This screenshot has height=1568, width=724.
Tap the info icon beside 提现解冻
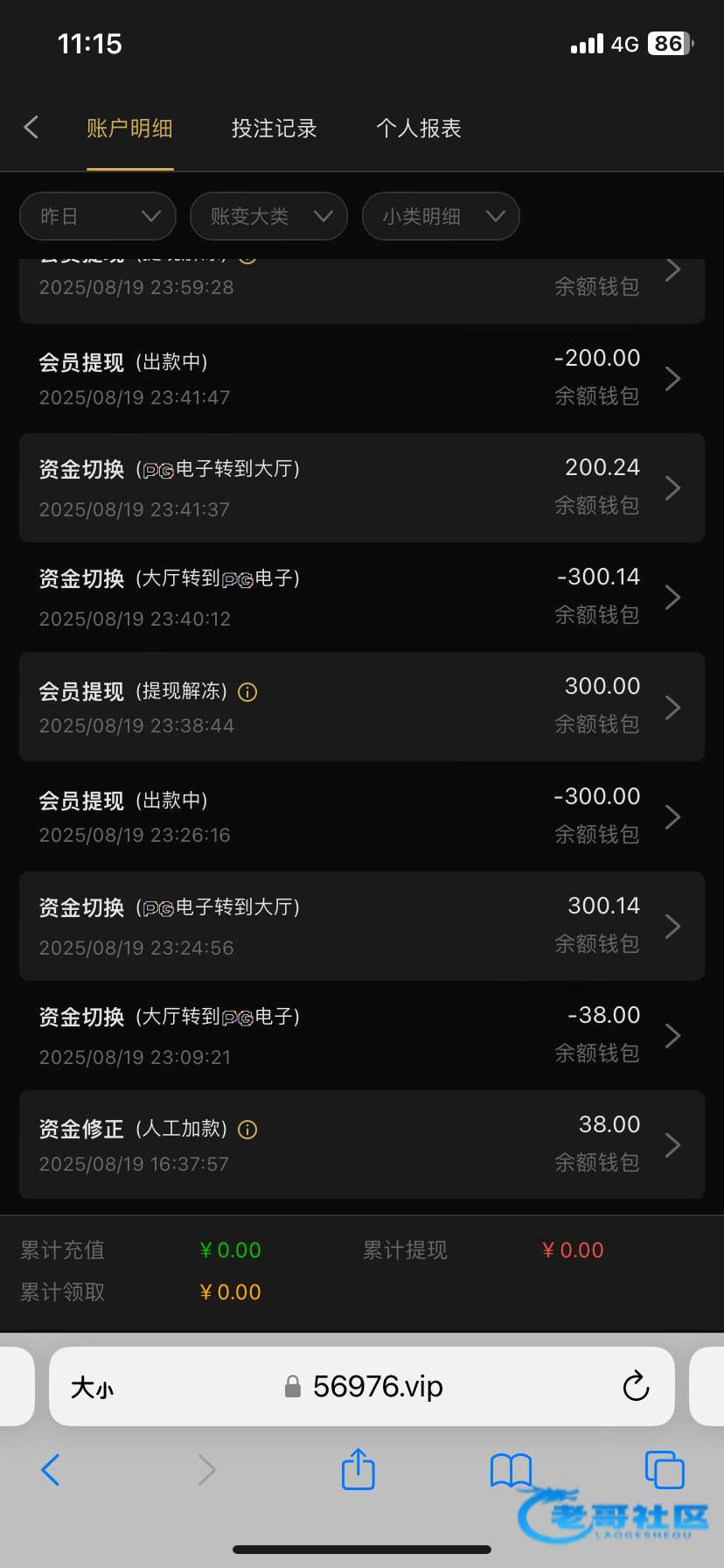pos(247,692)
